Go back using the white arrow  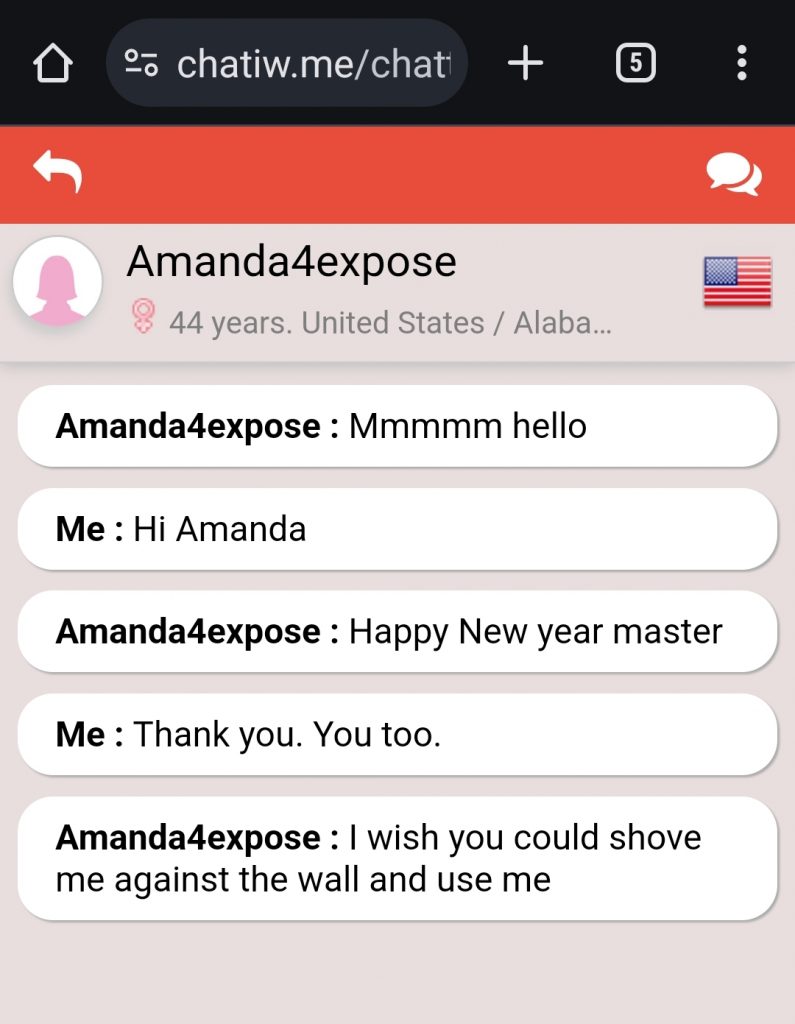[x=57, y=172]
